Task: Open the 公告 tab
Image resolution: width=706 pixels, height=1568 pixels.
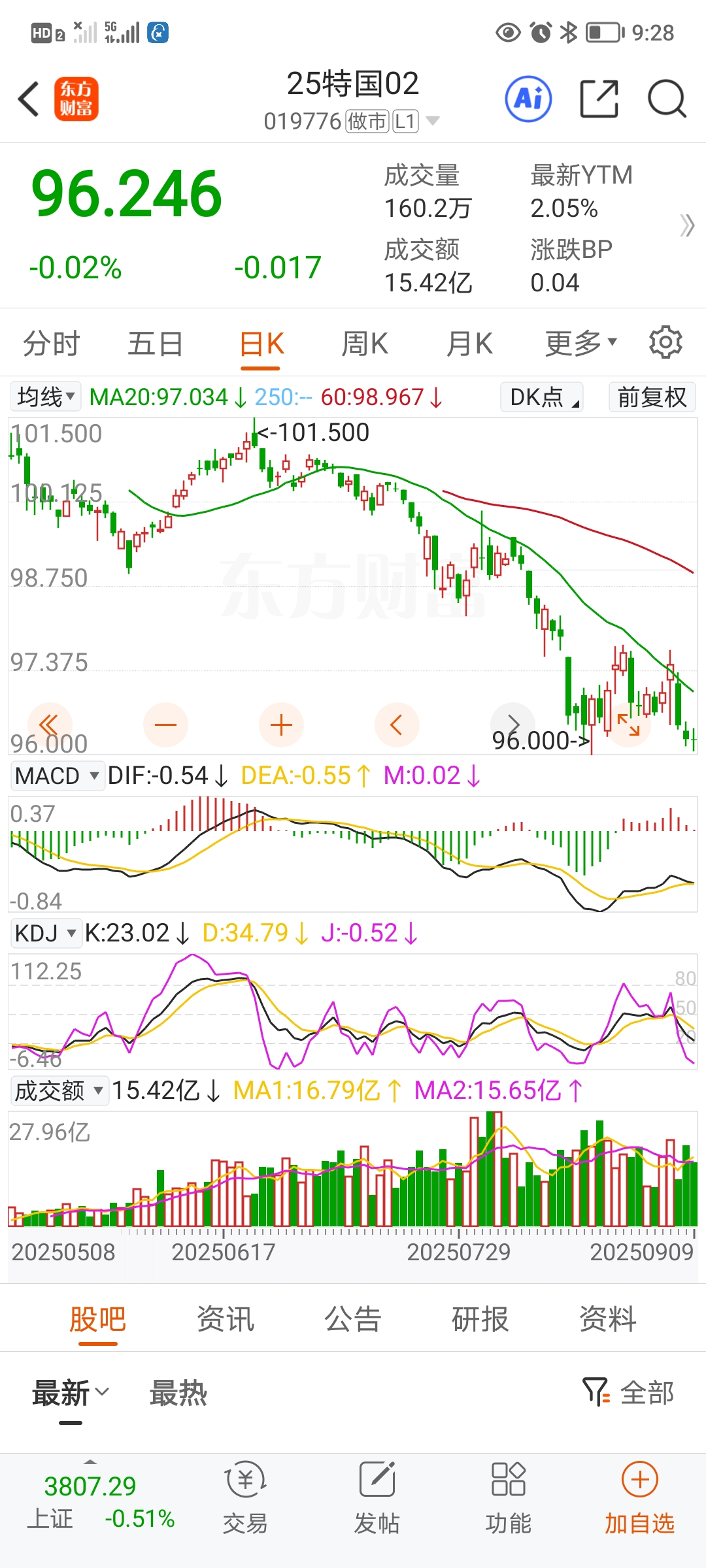Action: 353,1319
